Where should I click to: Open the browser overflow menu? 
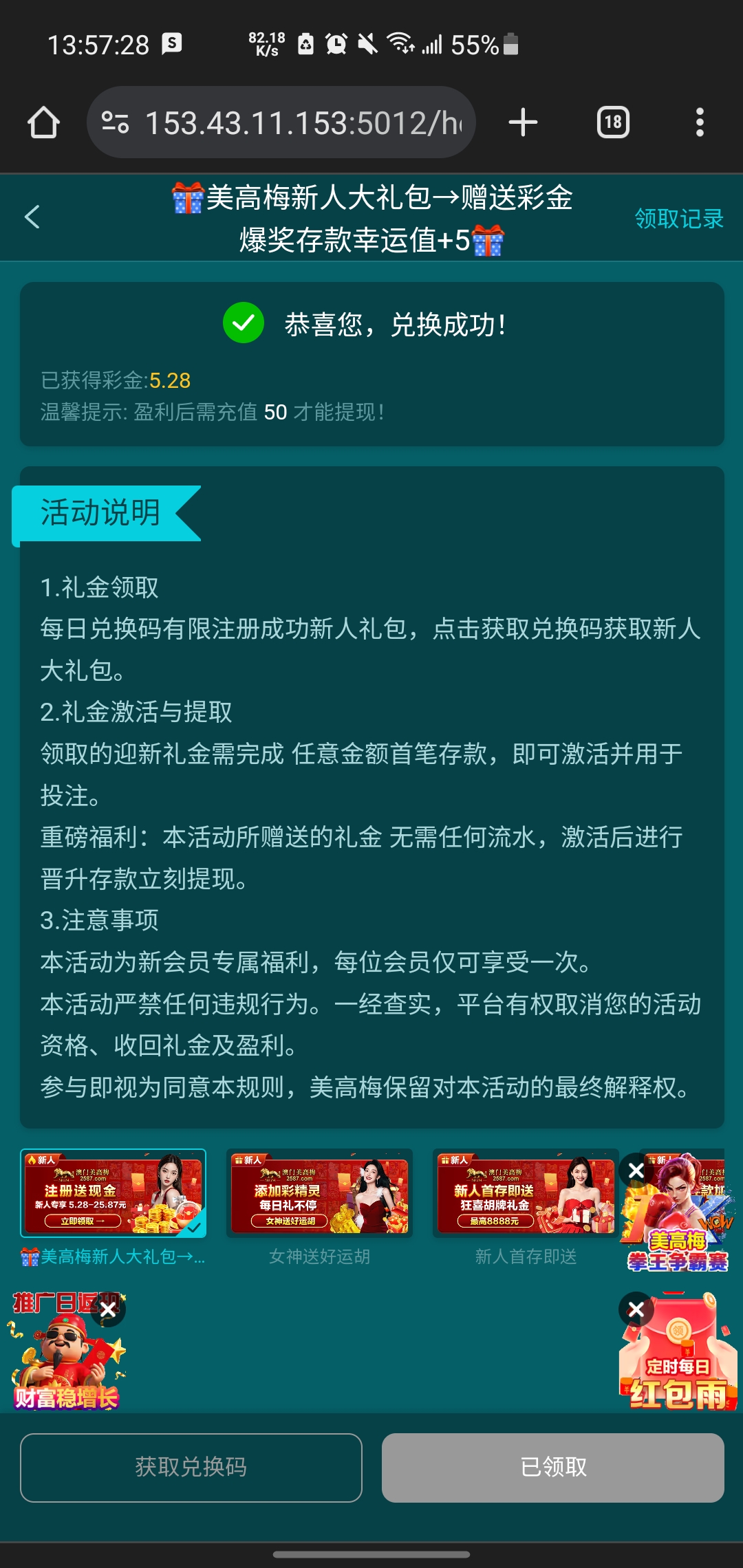[700, 123]
